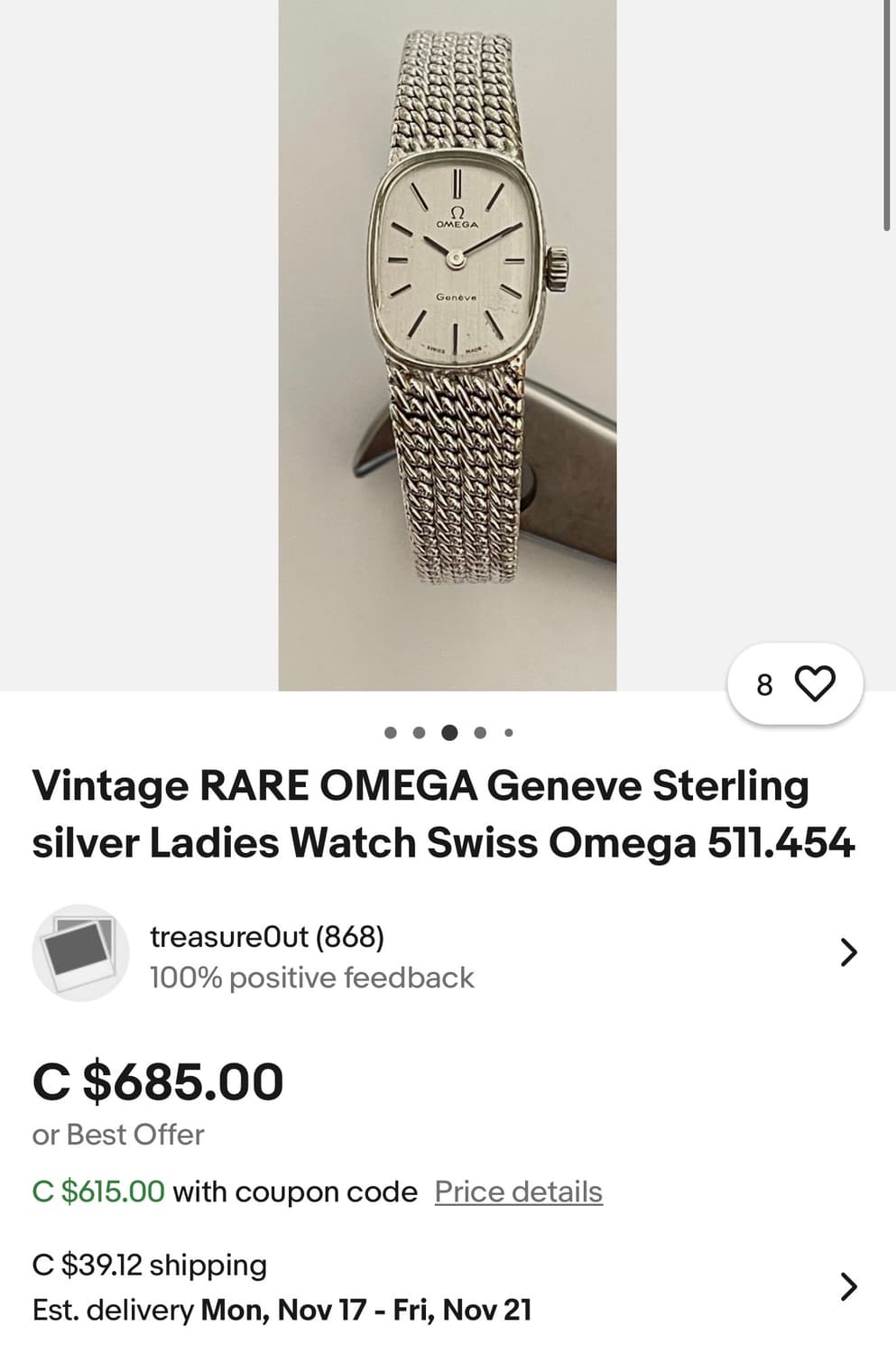Select the active third image carousel dot
Image resolution: width=896 pixels, height=1354 pixels.
coord(448,733)
